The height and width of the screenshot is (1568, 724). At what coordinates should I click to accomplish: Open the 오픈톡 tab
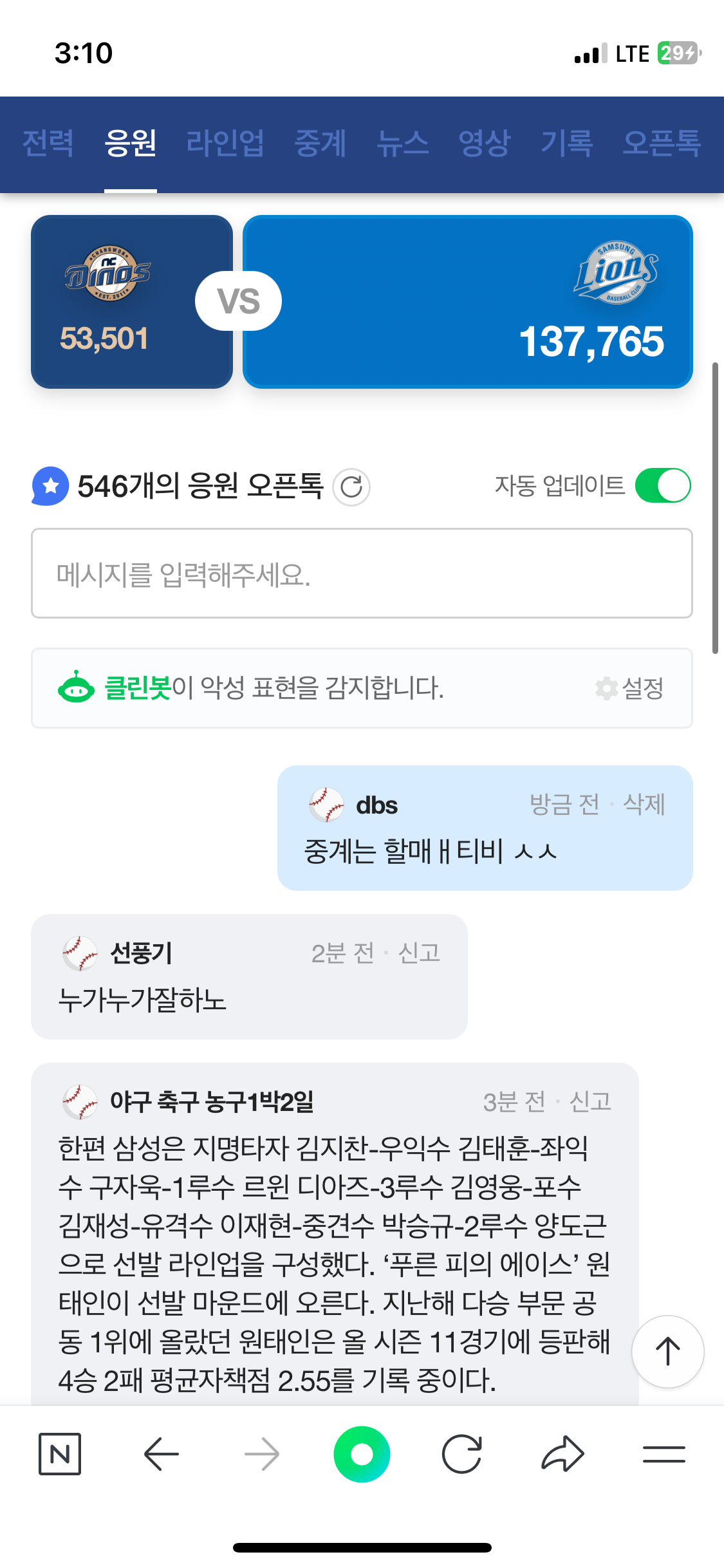(661, 143)
